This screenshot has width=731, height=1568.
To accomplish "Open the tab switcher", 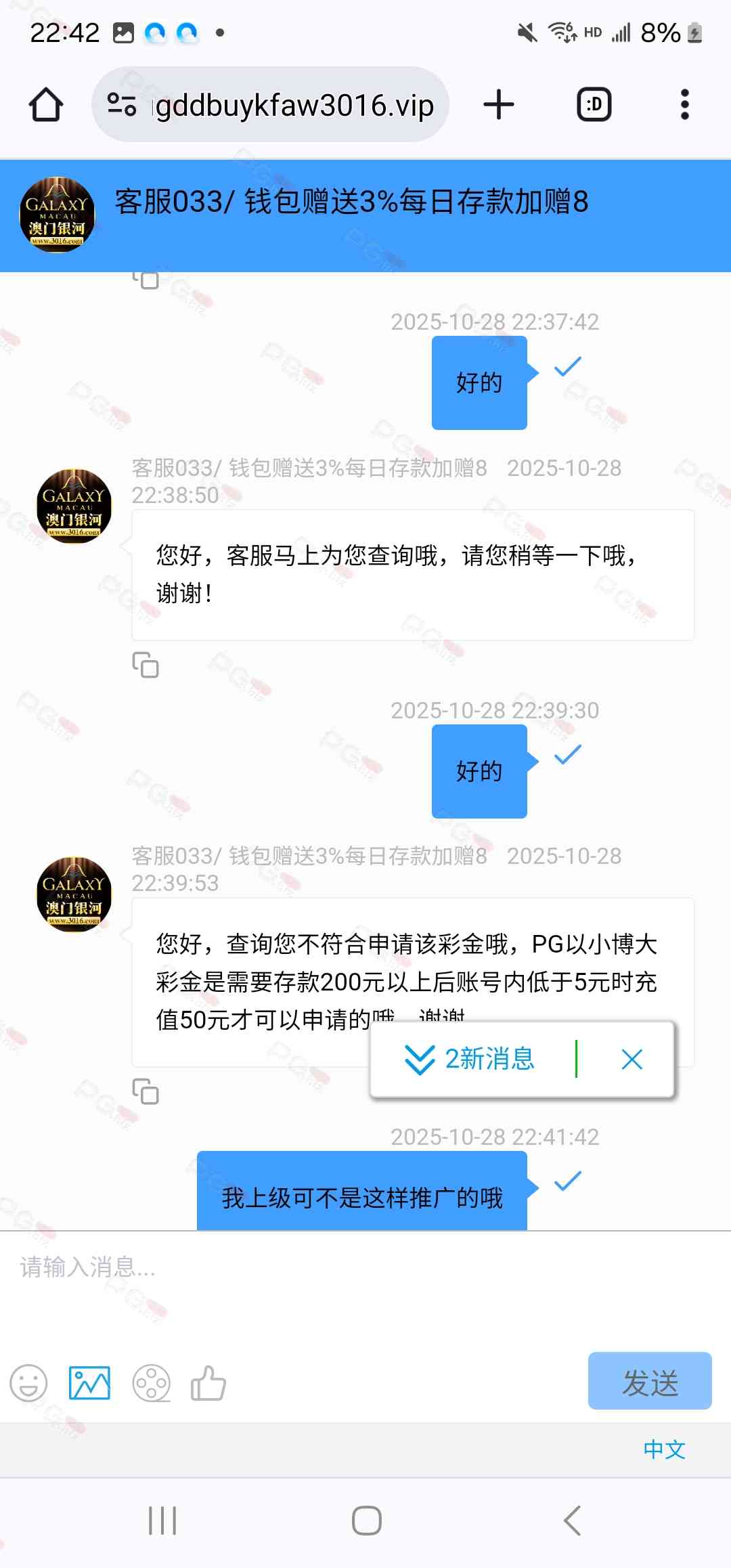I will pos(594,105).
